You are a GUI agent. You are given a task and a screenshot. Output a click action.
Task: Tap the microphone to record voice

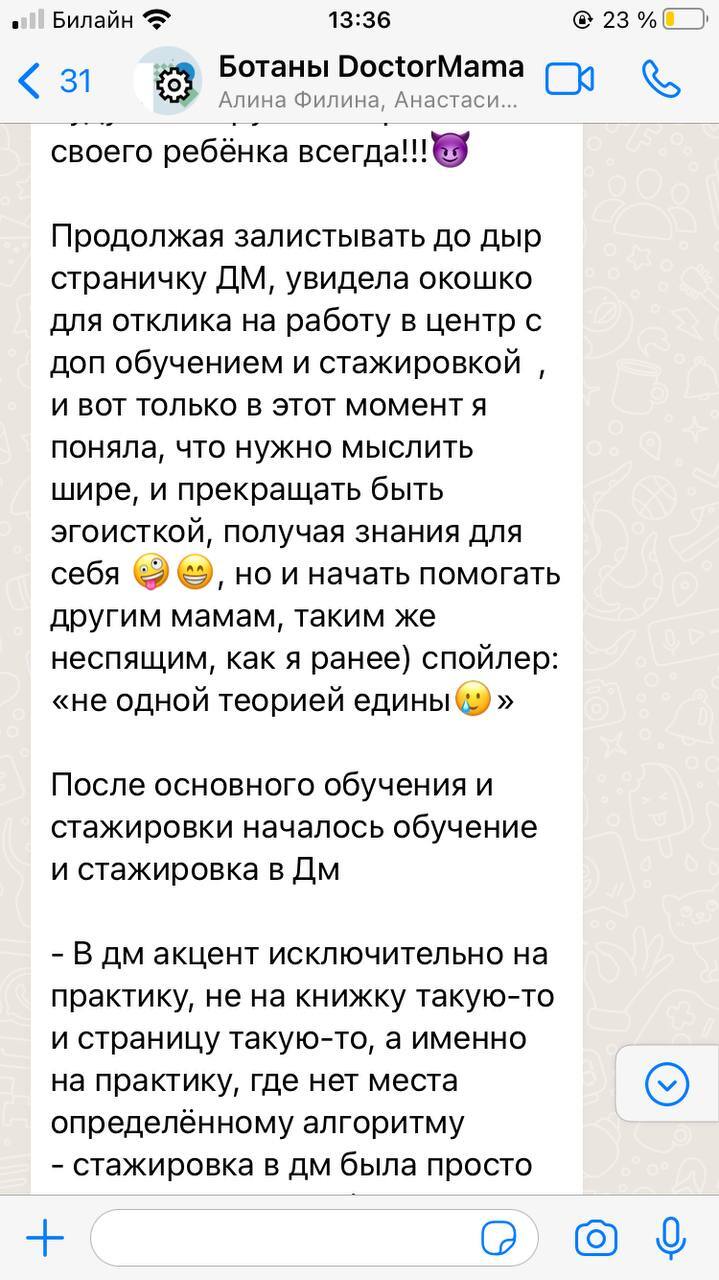pyautogui.click(x=670, y=1239)
